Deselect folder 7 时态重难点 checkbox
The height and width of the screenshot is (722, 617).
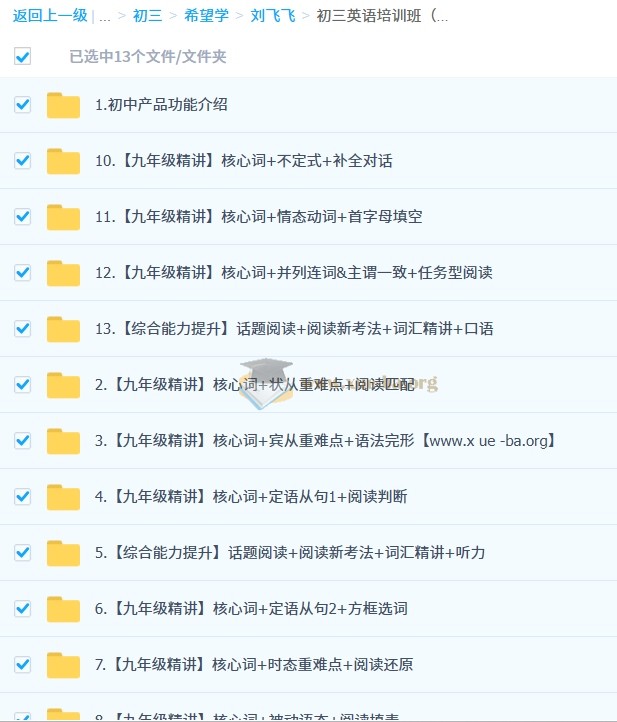[x=23, y=664]
